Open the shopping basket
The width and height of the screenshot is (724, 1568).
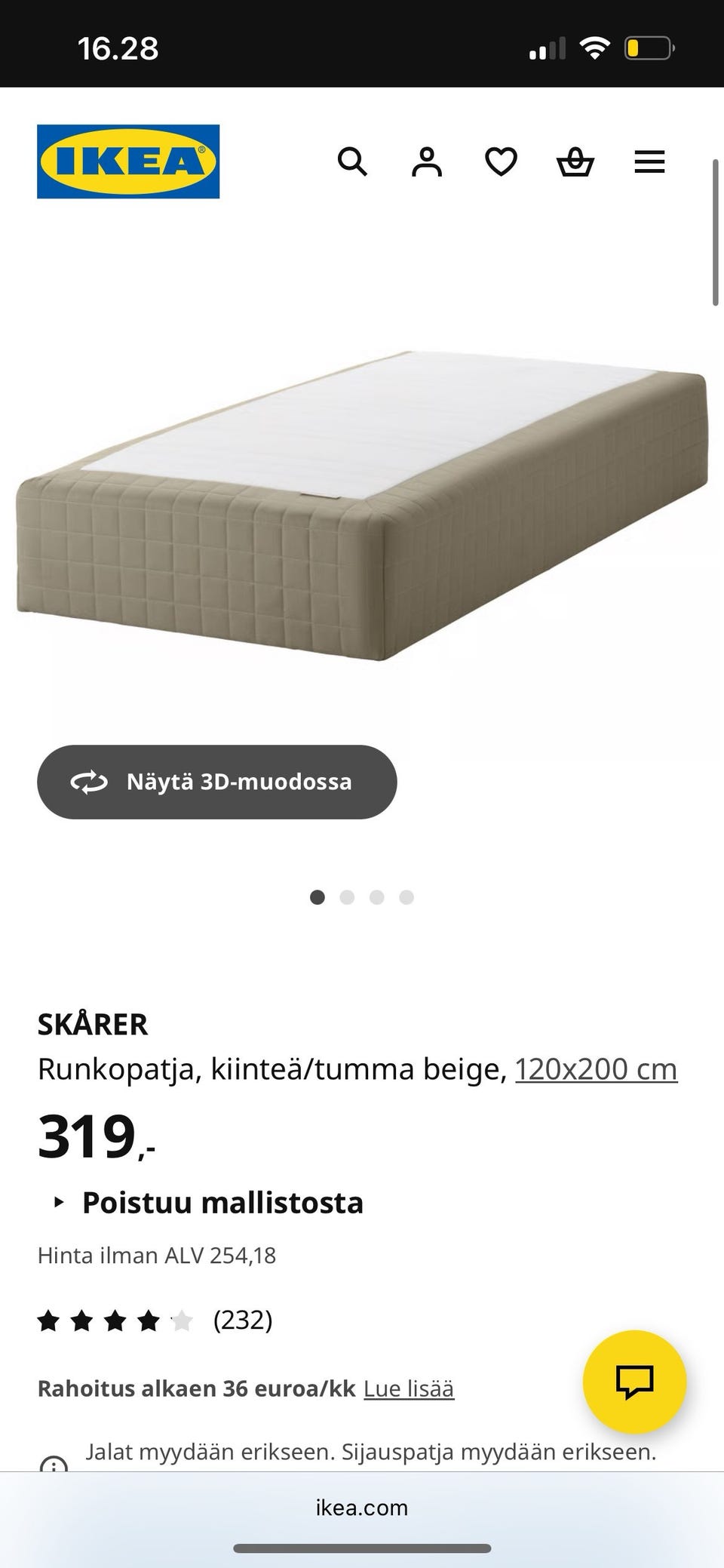click(574, 161)
